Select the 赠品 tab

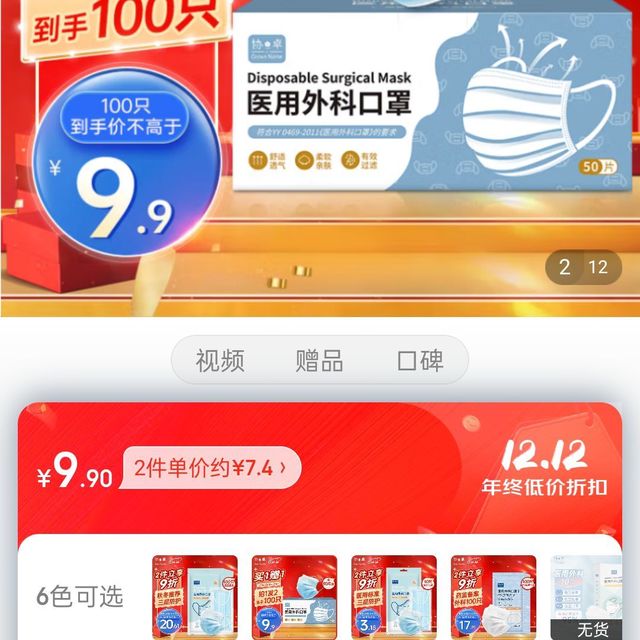[319, 361]
